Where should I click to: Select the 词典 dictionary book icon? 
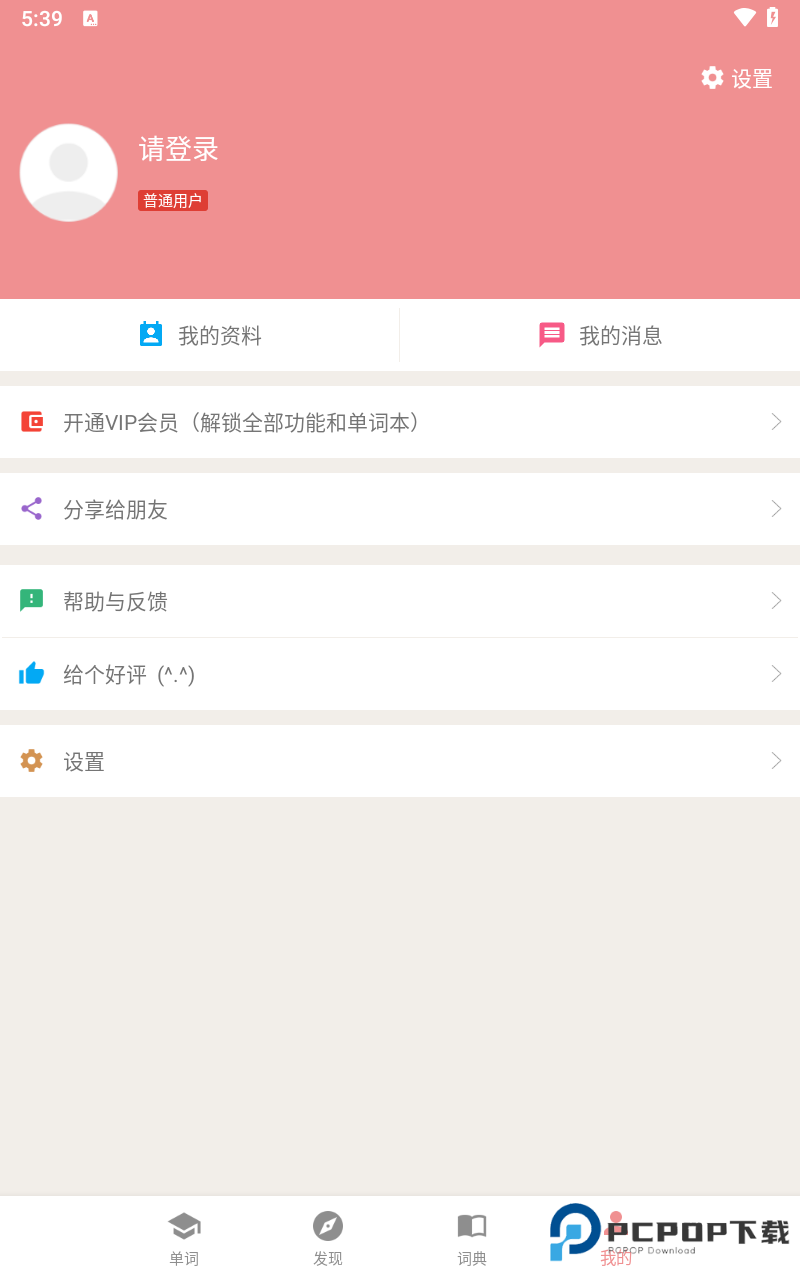[472, 1224]
